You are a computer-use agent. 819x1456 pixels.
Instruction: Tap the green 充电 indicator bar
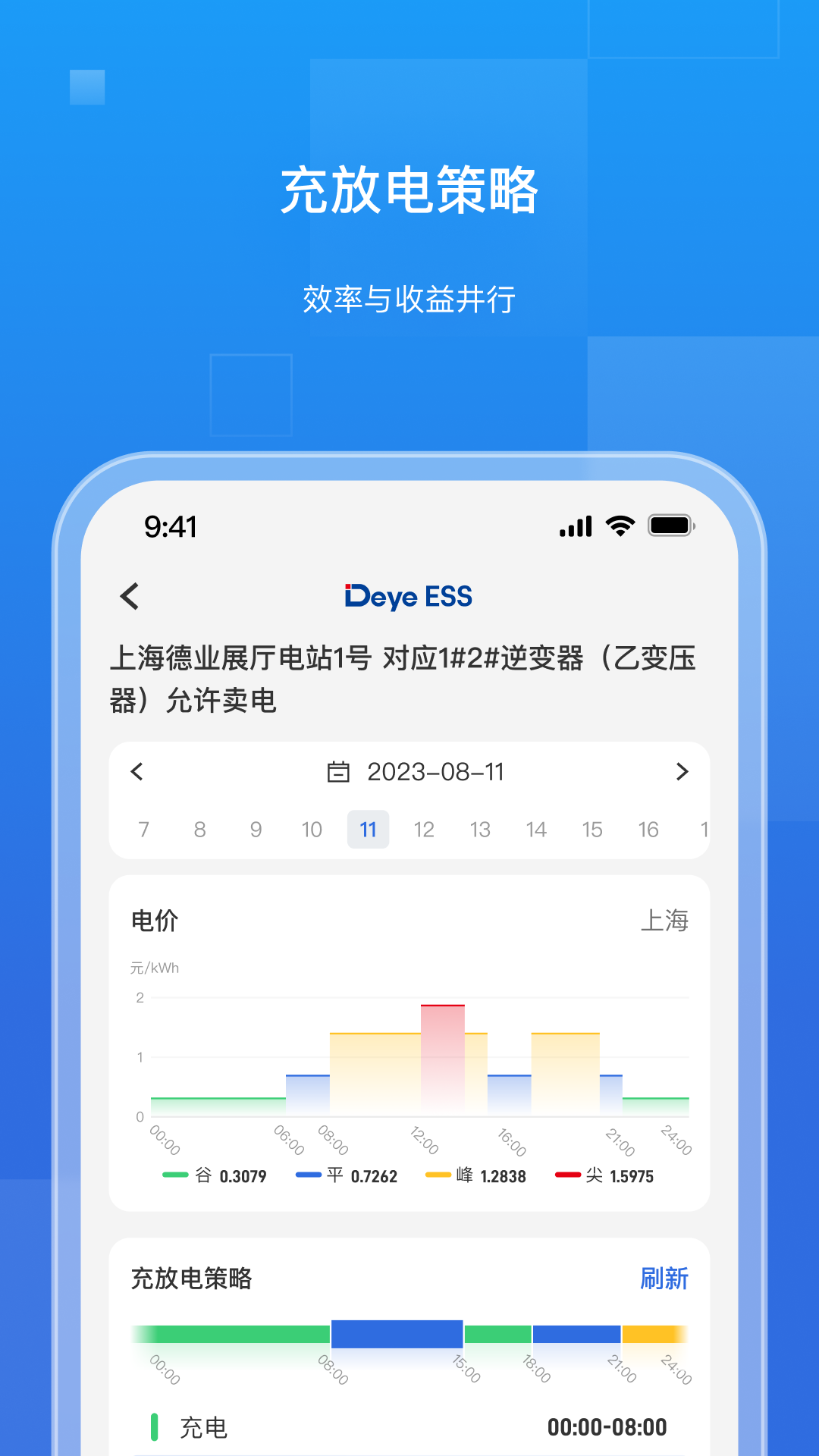(156, 1428)
